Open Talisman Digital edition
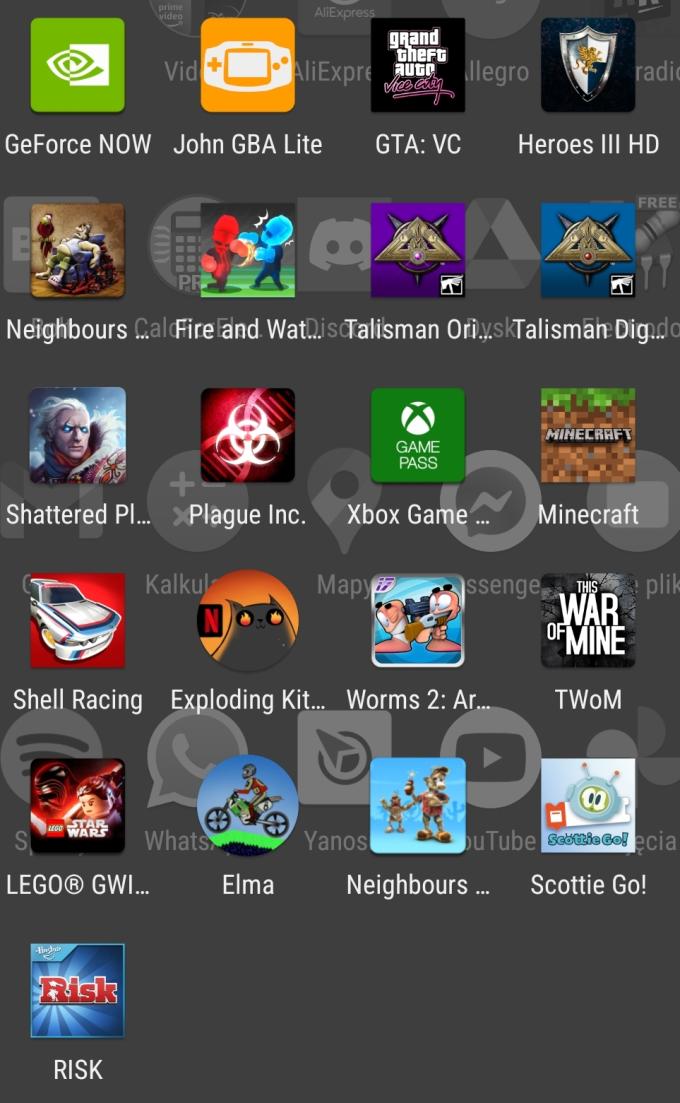Viewport: 680px width, 1103px height. click(x=588, y=250)
